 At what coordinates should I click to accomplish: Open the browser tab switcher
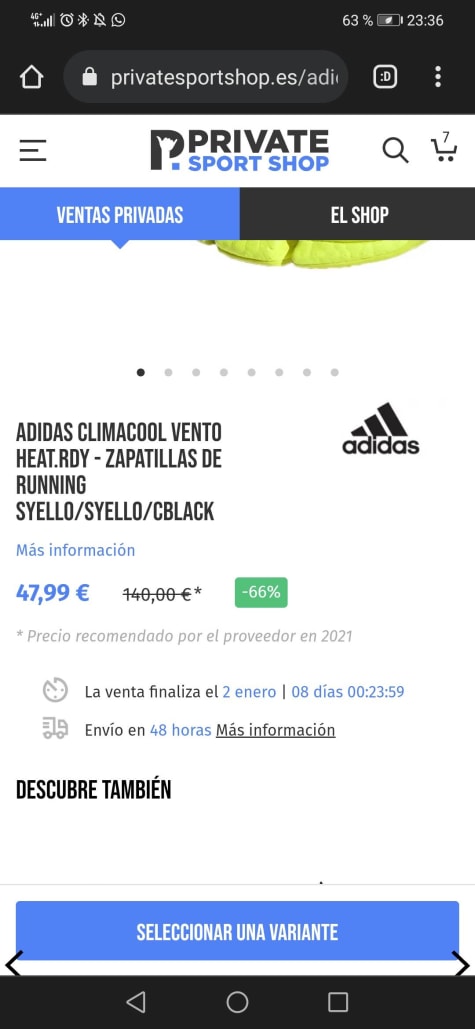385,77
